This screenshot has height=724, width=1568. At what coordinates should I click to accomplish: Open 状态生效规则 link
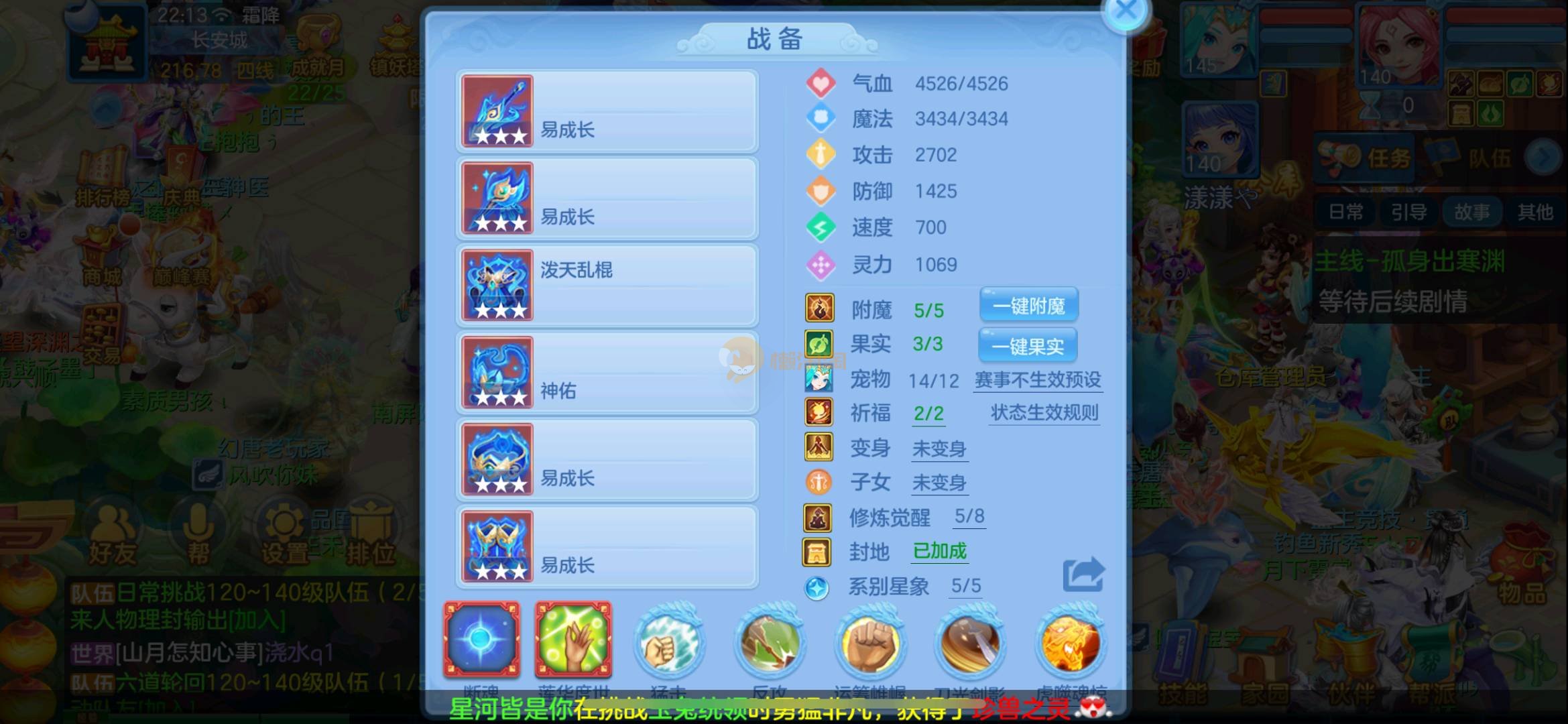tap(1044, 412)
